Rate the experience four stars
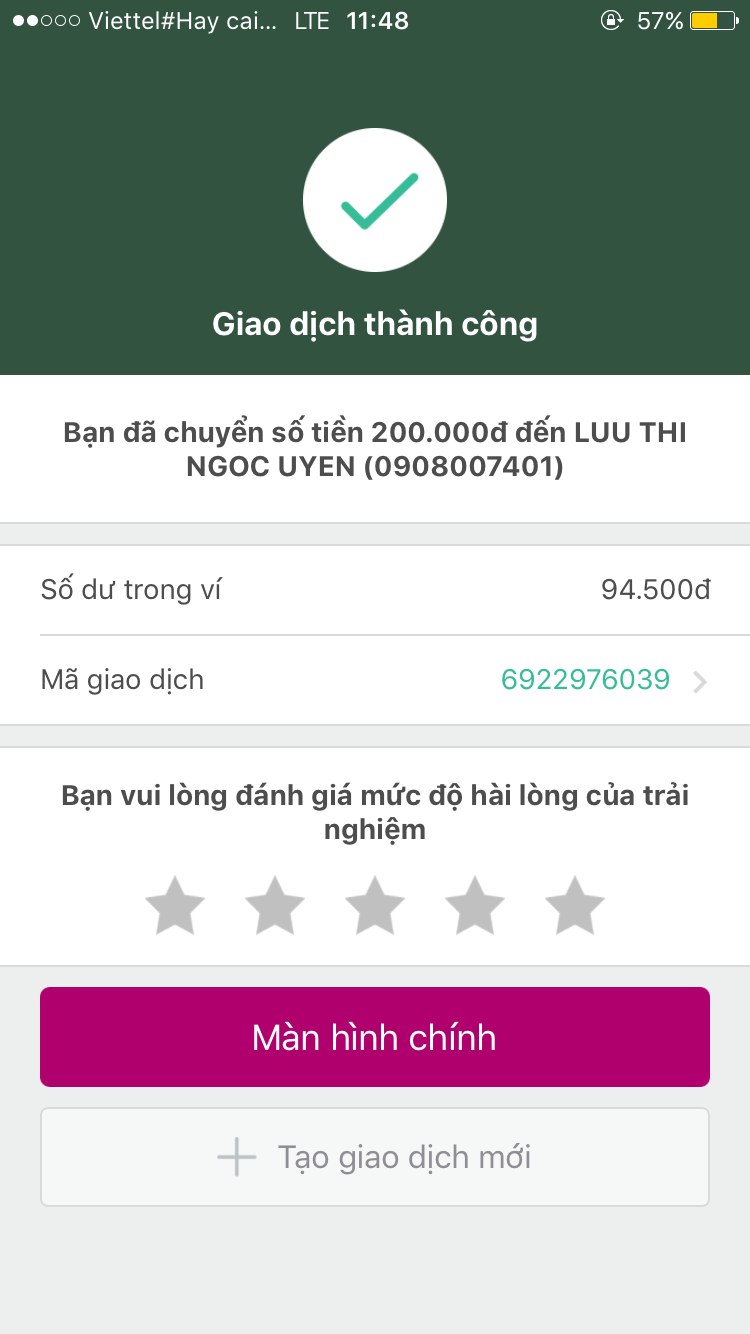 (475, 906)
